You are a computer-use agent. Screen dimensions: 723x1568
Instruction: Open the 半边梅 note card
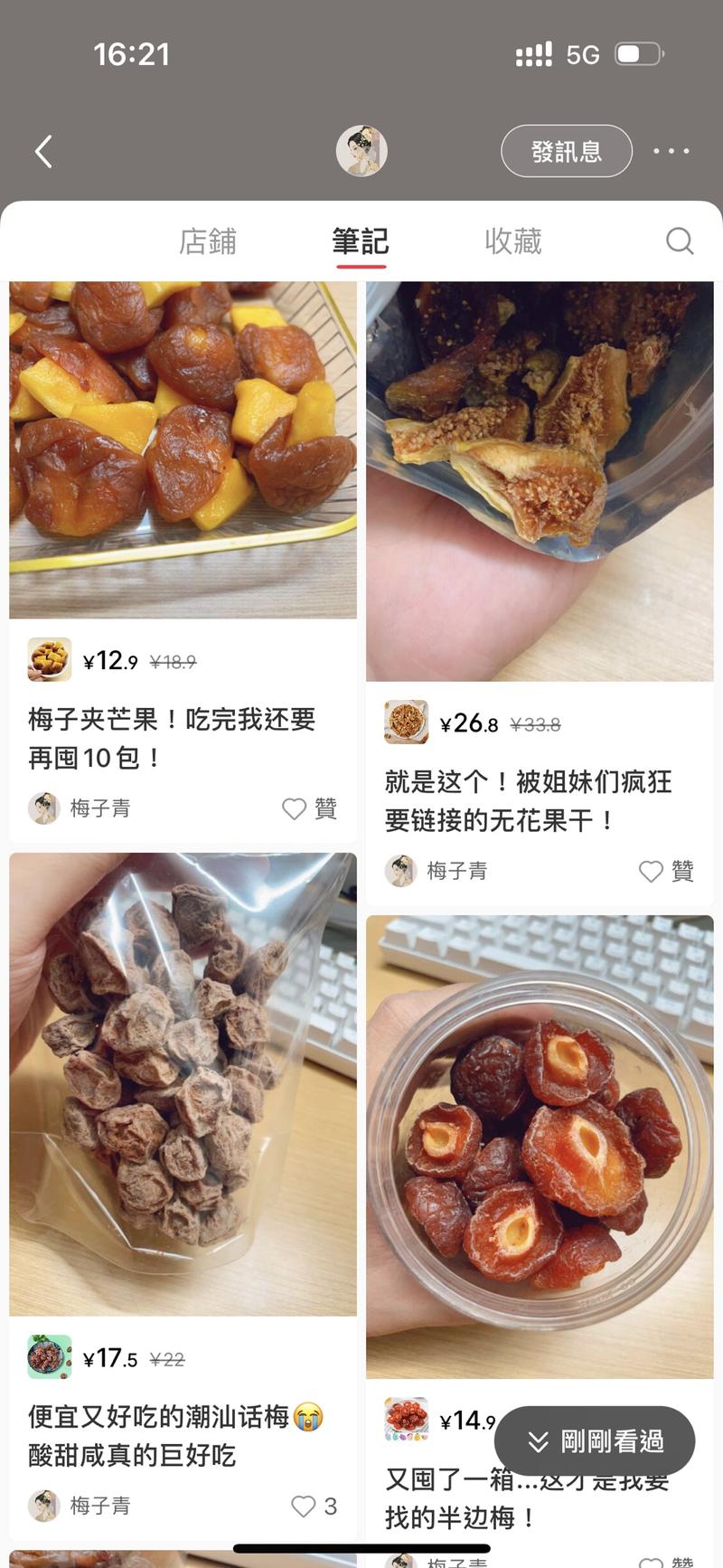coord(540,1147)
